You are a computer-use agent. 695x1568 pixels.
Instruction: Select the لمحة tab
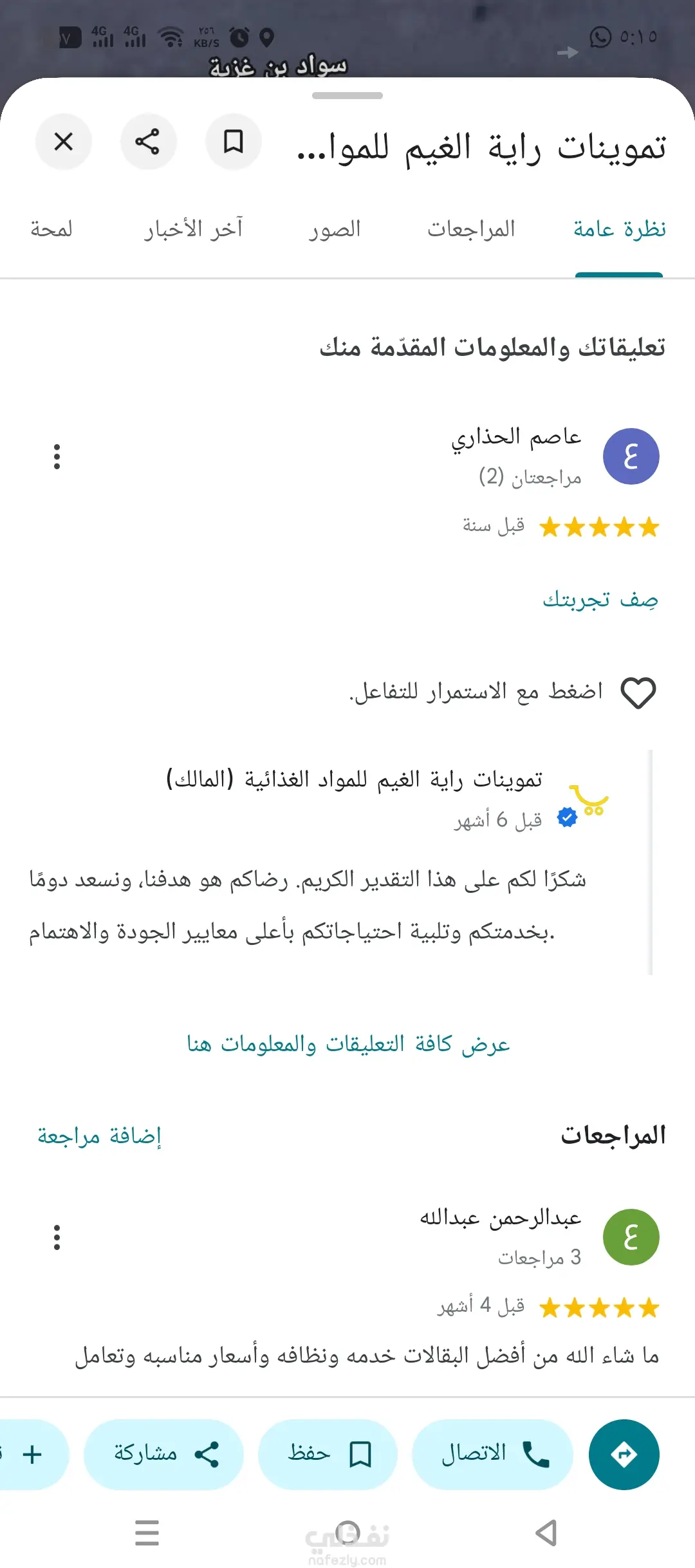pos(51,229)
